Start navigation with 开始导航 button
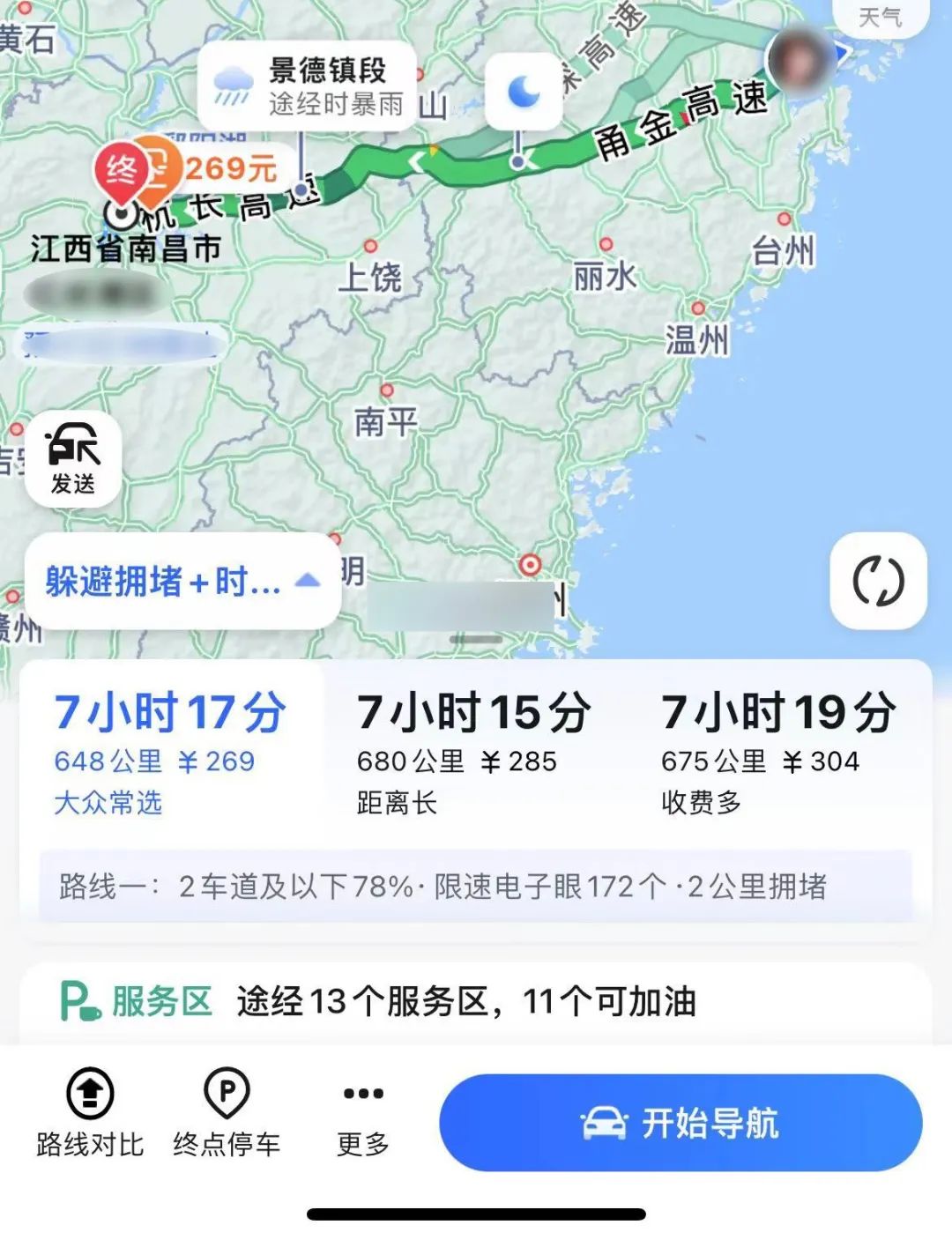The image size is (952, 1240). click(681, 1123)
